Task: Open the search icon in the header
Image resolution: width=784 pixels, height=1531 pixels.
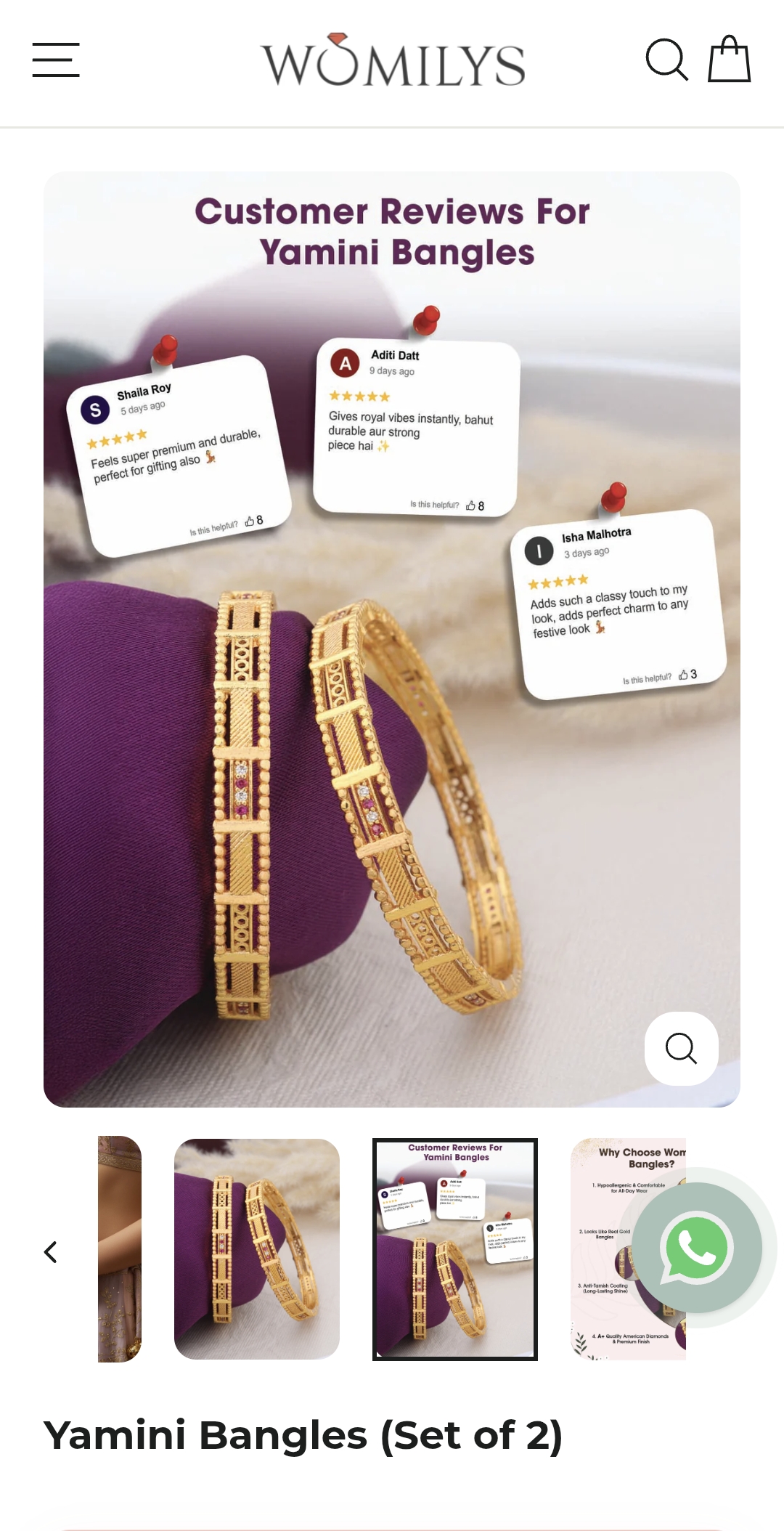Action: coord(666,60)
